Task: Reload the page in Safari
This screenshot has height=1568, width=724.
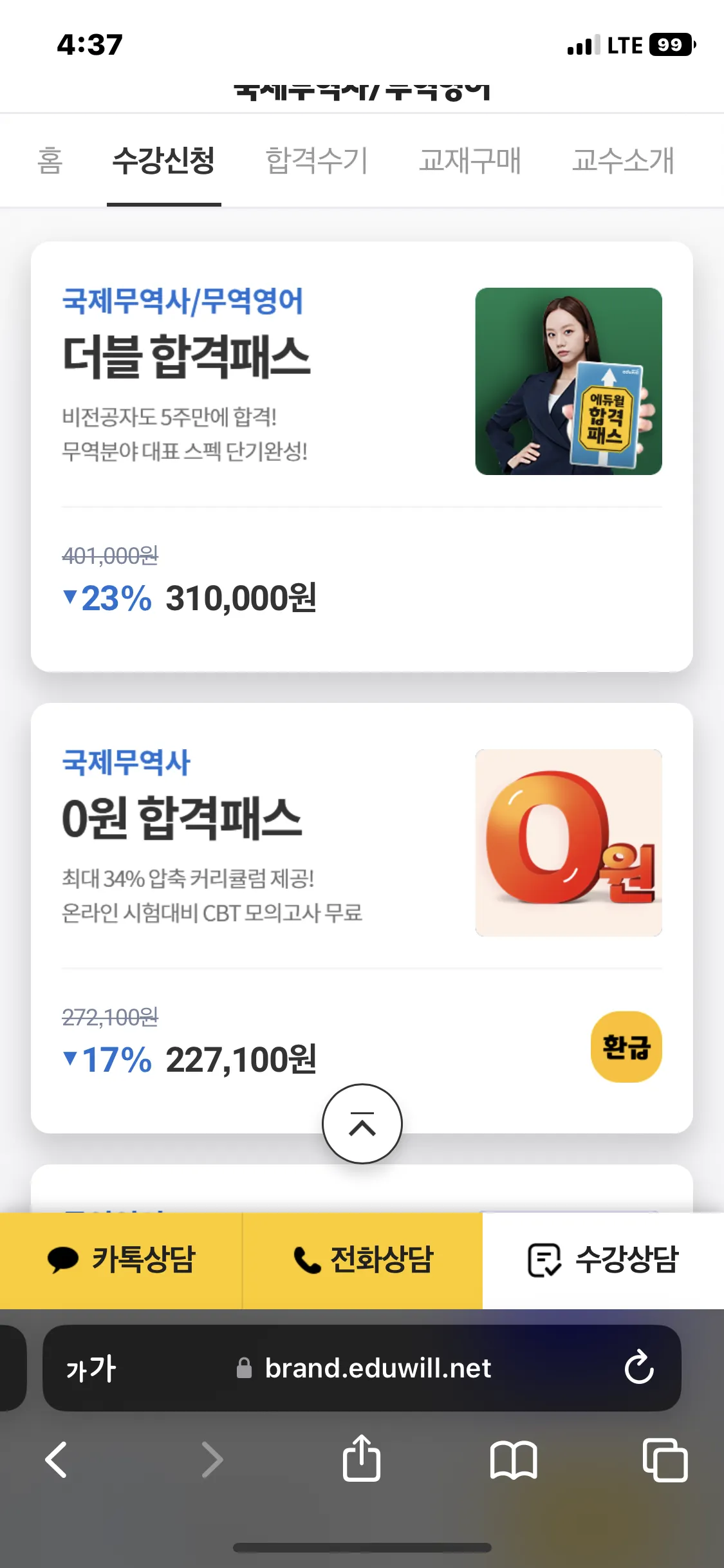Action: click(639, 1368)
